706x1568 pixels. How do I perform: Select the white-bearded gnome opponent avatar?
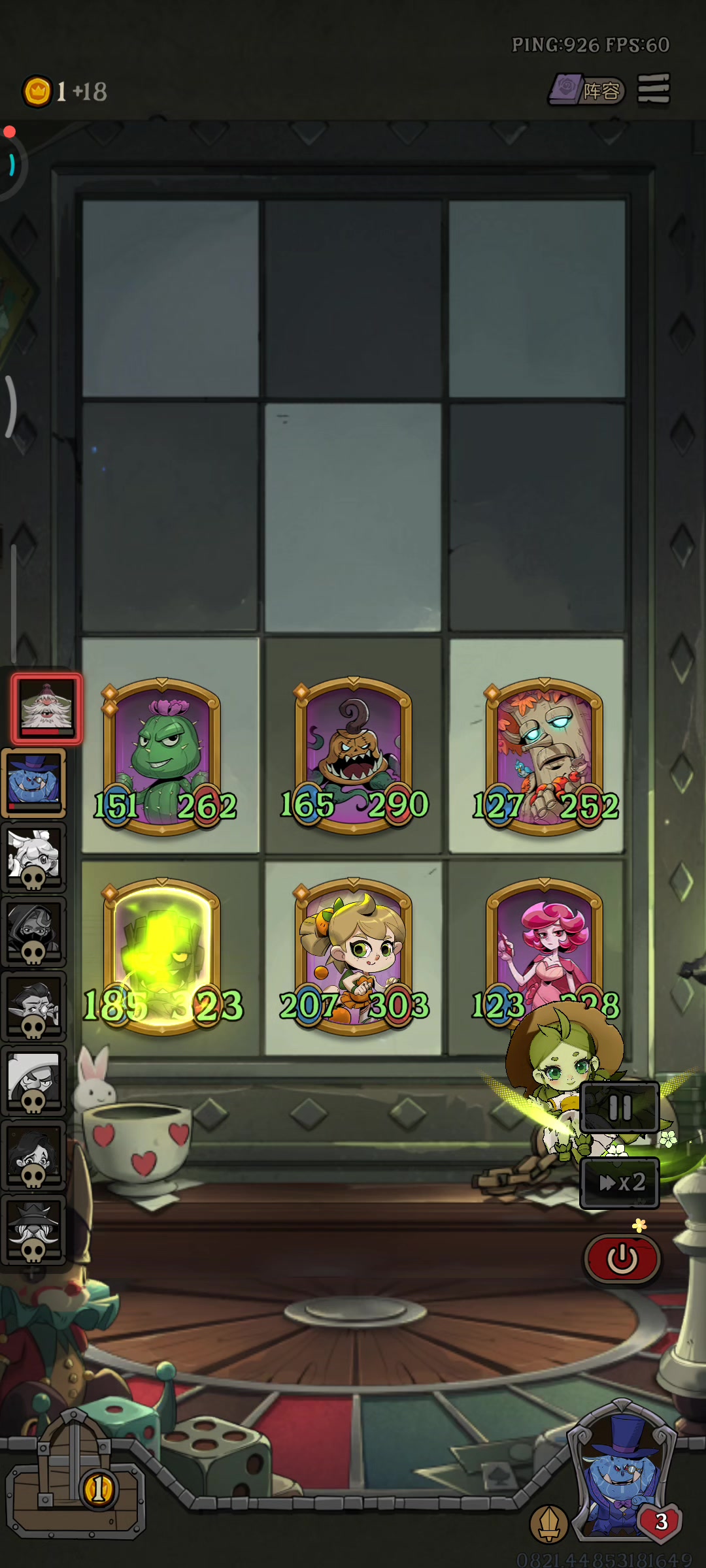click(46, 708)
